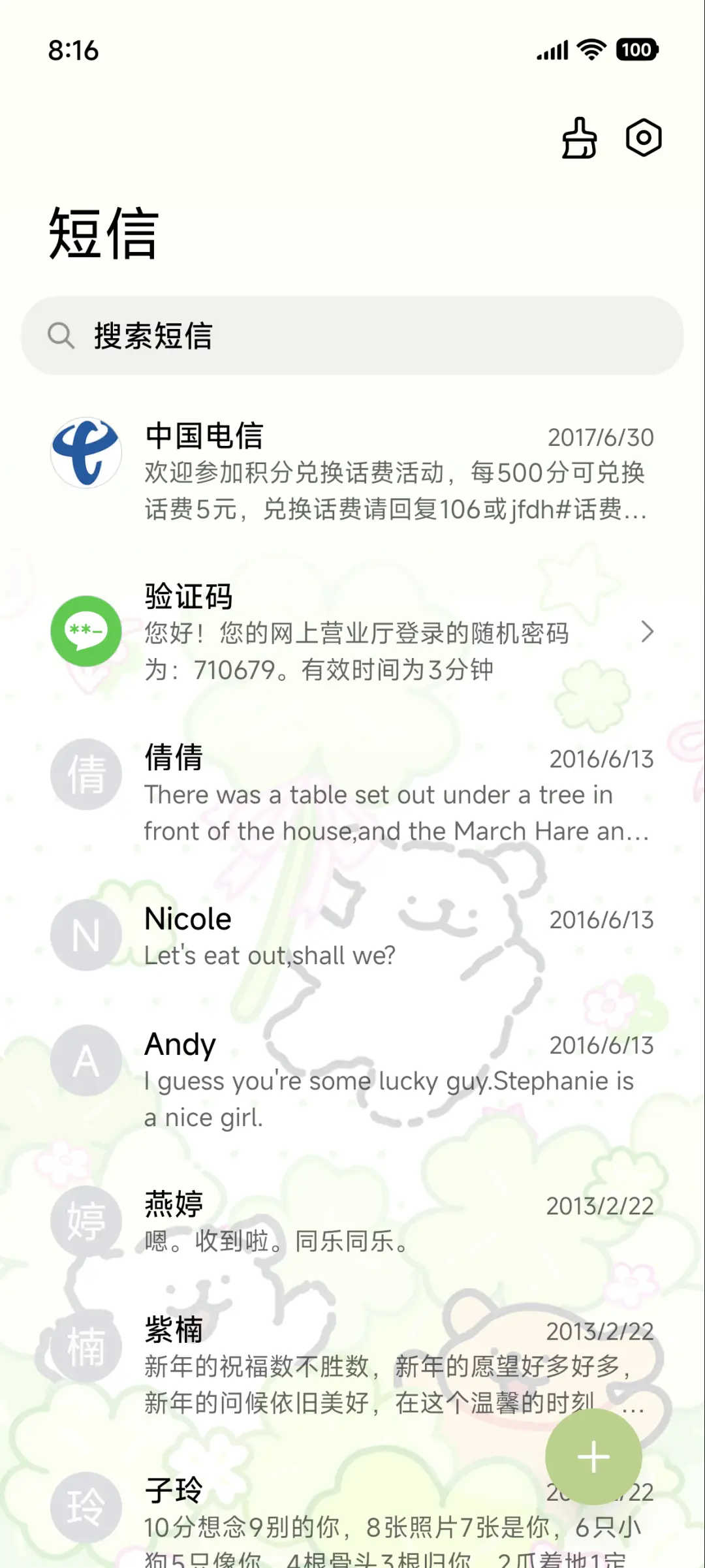Tap Nicole's avatar with letter N
Image resolution: width=705 pixels, height=1568 pixels.
point(86,935)
